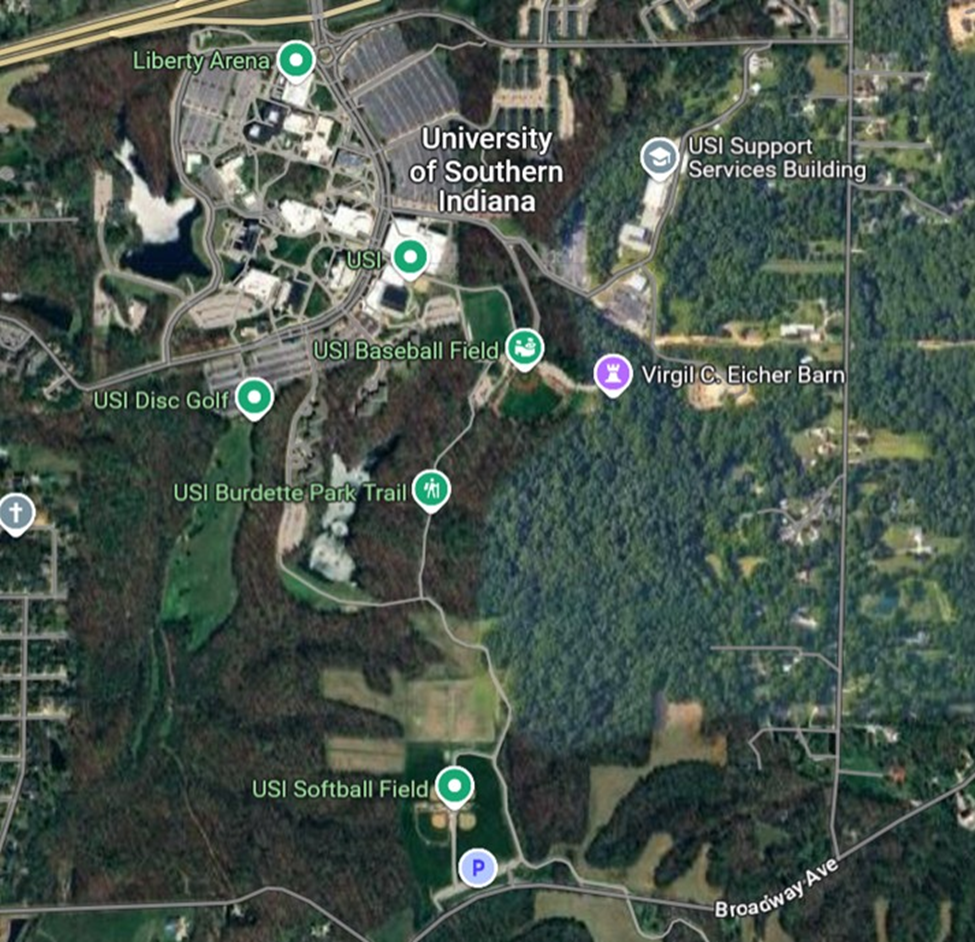This screenshot has height=942, width=975.
Task: Select the Liberty Arena map pin
Action: pyautogui.click(x=295, y=61)
